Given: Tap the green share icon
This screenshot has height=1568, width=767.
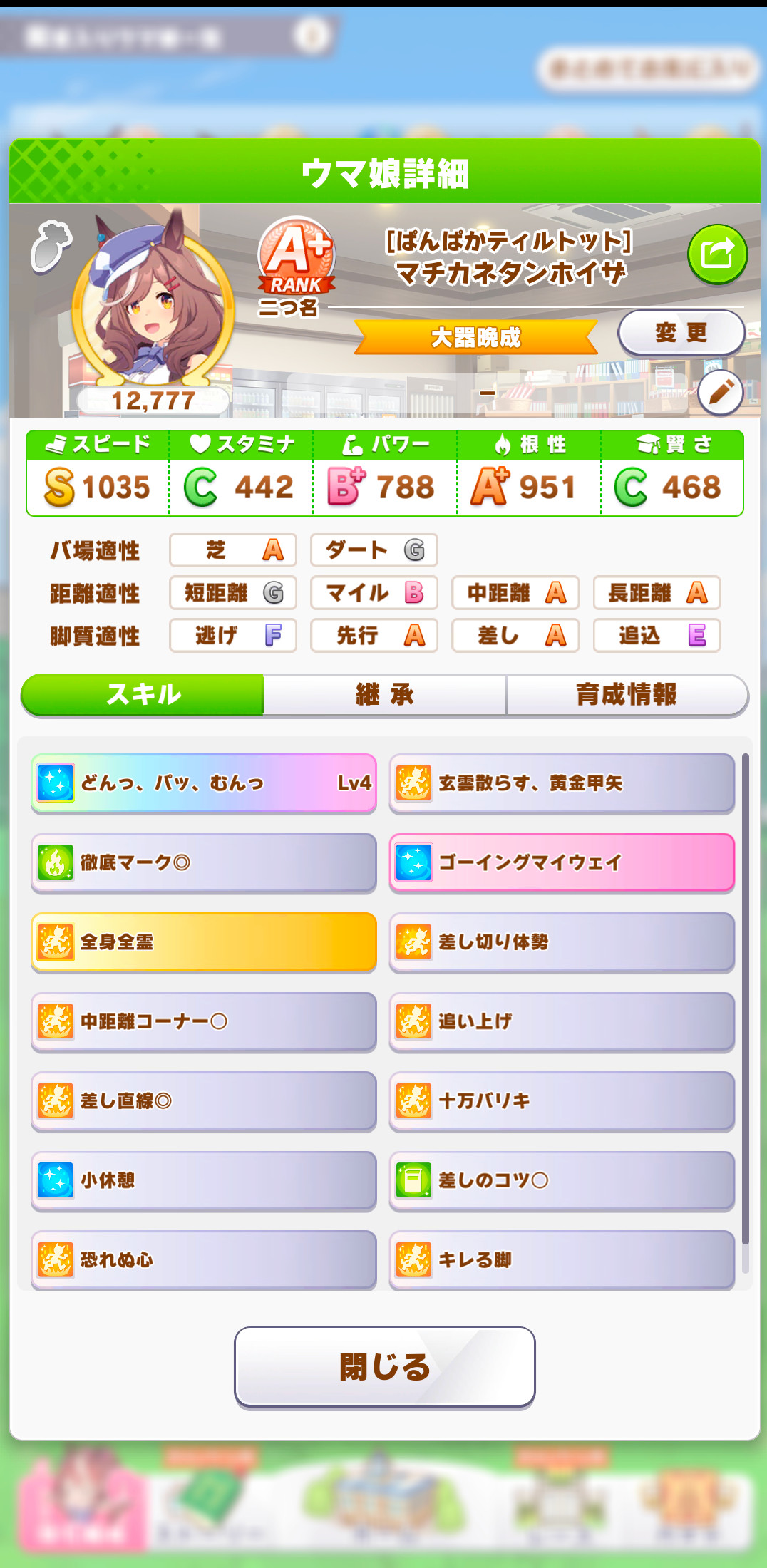Looking at the screenshot, I should coord(717,254).
